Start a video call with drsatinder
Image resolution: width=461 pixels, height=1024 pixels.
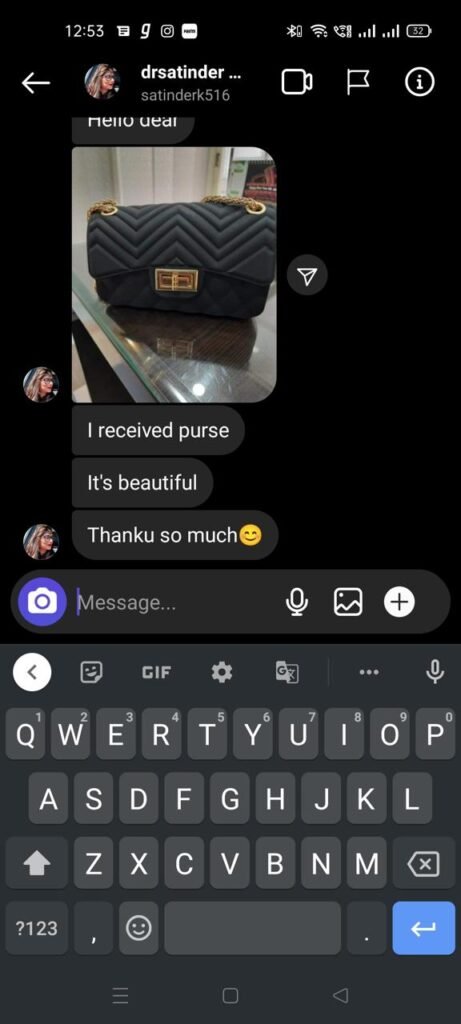tap(296, 82)
